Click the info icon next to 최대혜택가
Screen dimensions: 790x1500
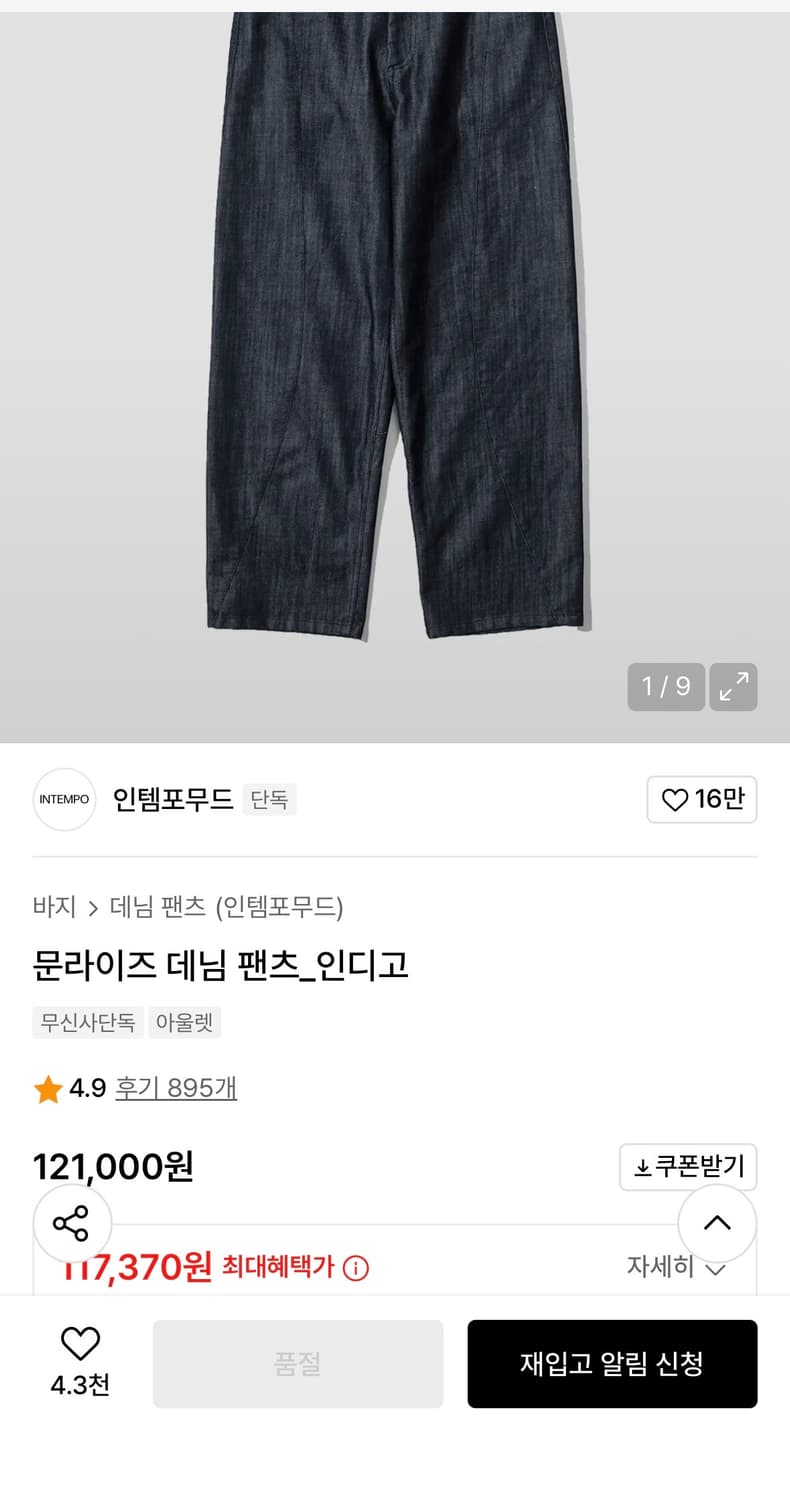[357, 1268]
